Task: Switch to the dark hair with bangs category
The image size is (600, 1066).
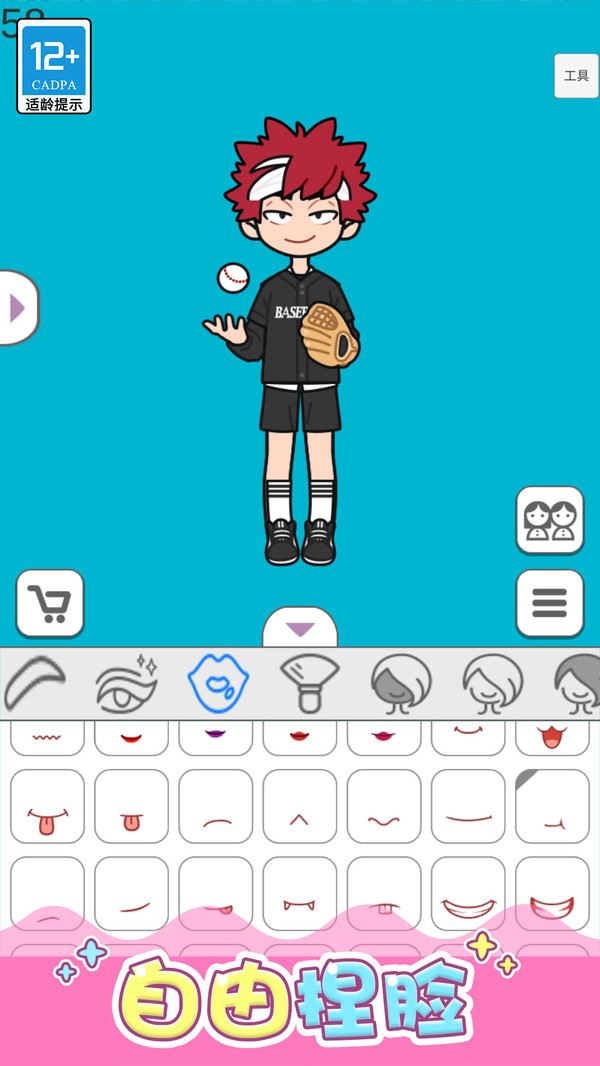Action: click(401, 684)
